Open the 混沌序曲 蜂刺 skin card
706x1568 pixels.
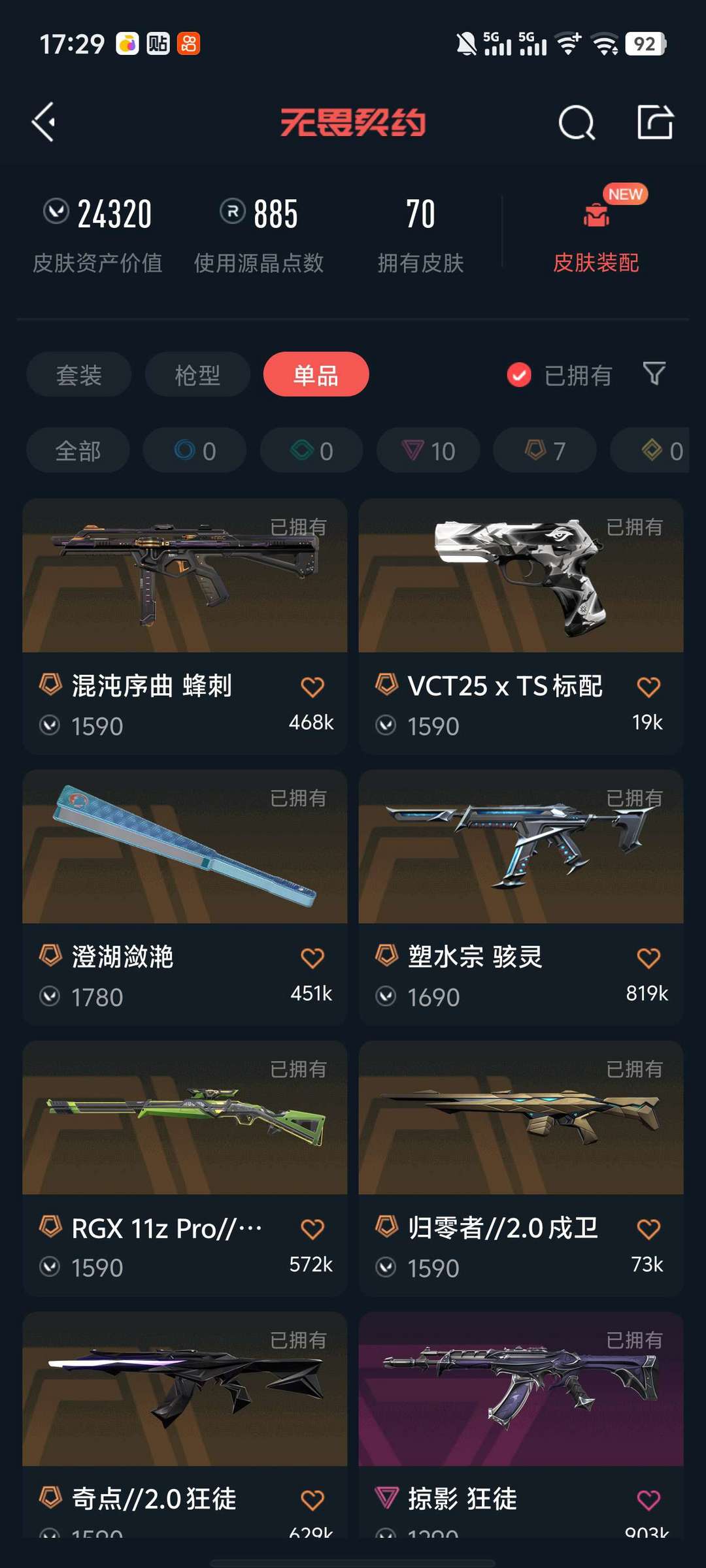pyautogui.click(x=184, y=588)
